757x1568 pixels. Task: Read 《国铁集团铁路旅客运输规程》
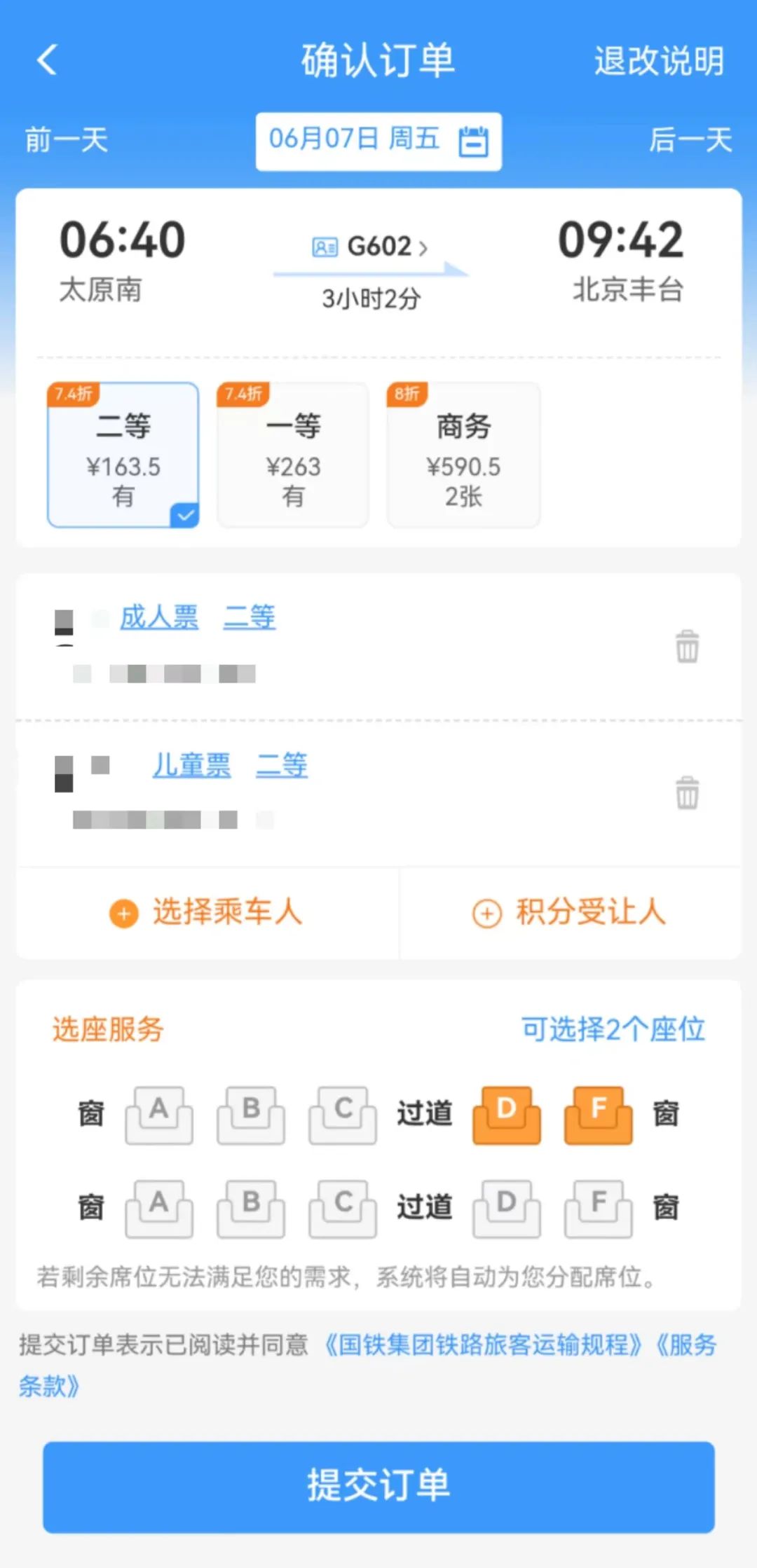[x=483, y=1345]
